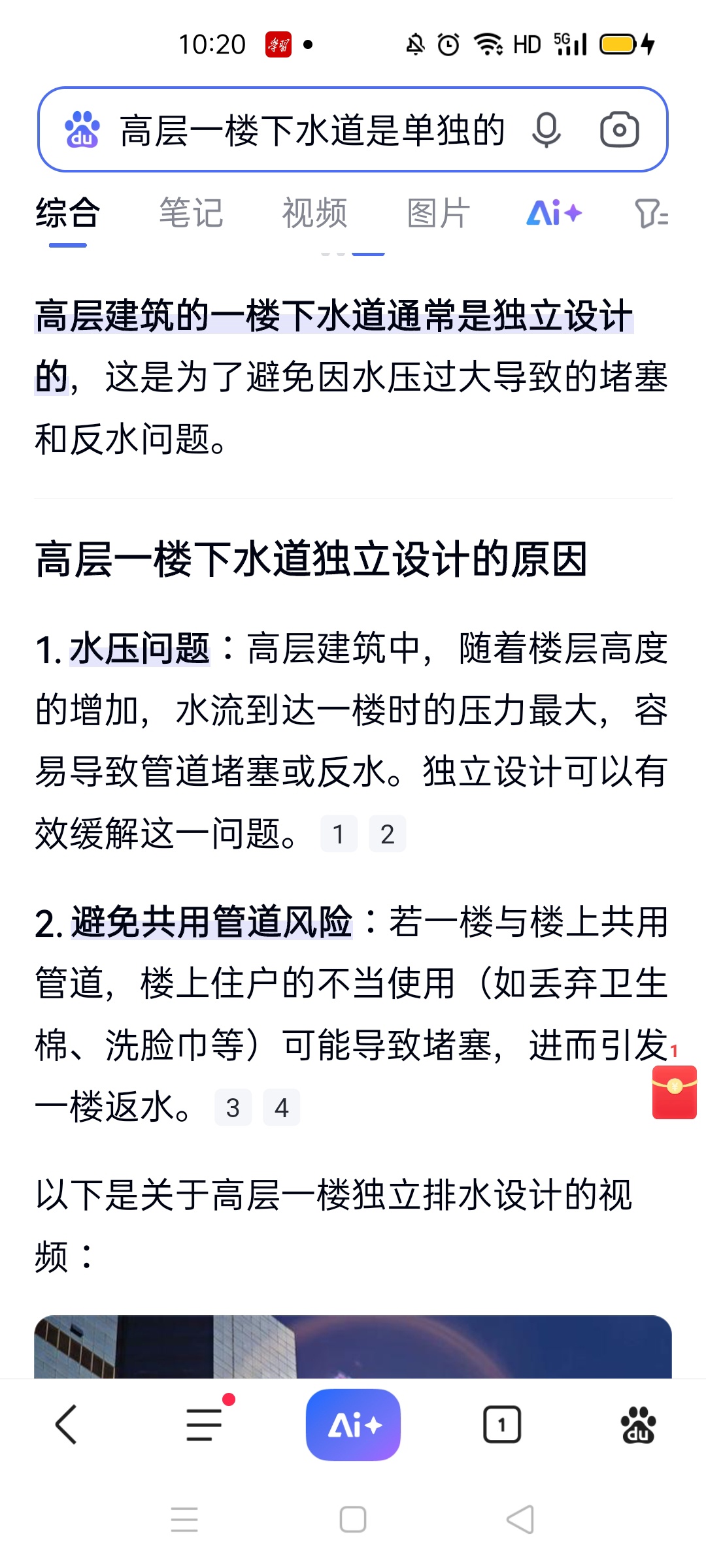706x1568 pixels.
Task: Open the video about independent drainage design
Action: click(353, 1347)
